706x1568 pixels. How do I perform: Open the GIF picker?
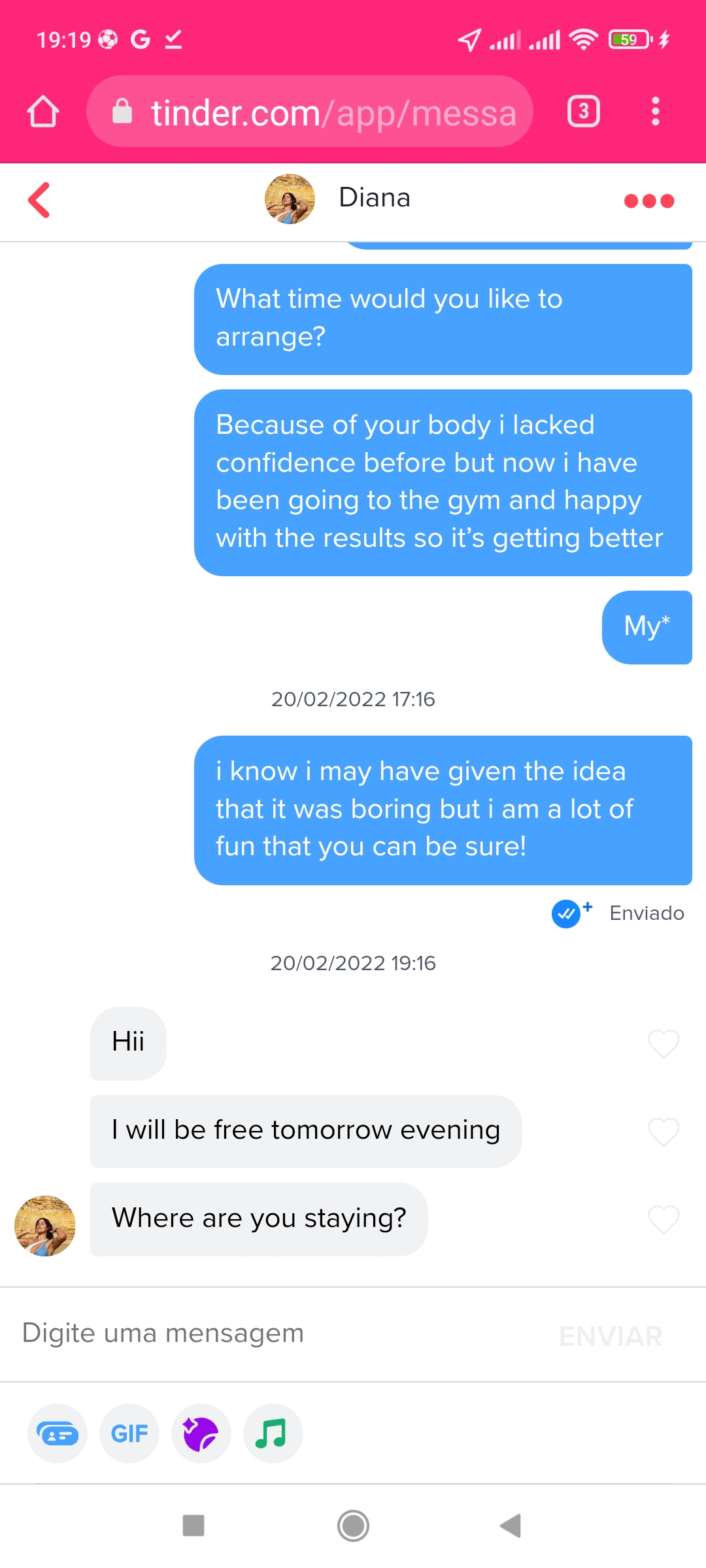(x=129, y=1433)
